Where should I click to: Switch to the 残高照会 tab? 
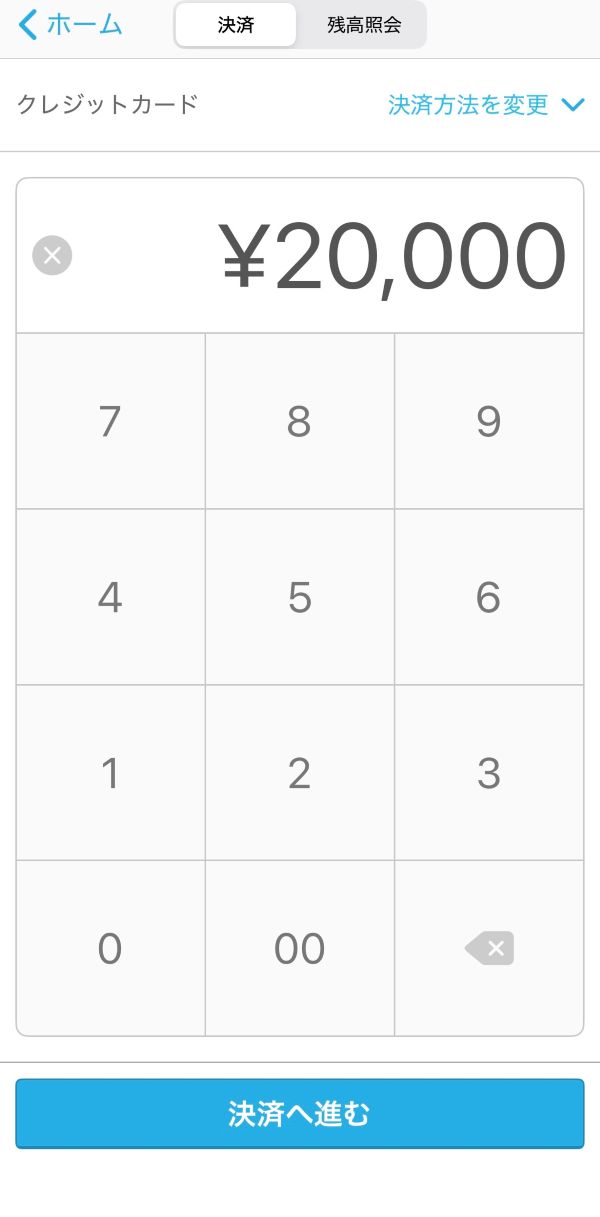pos(363,25)
